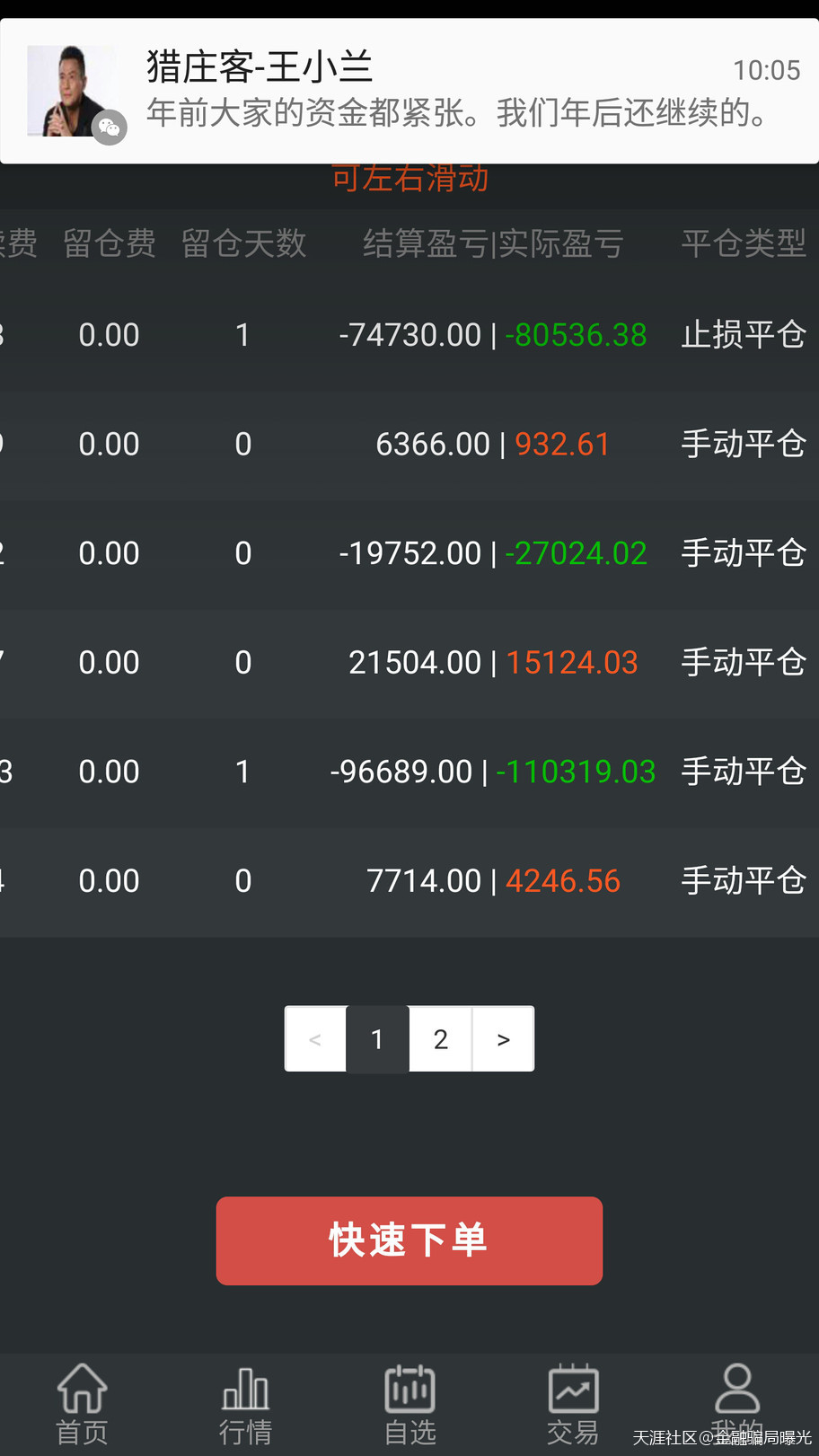Tap the 平仓类型 column header
This screenshot has width=819, height=1456.
click(x=744, y=243)
